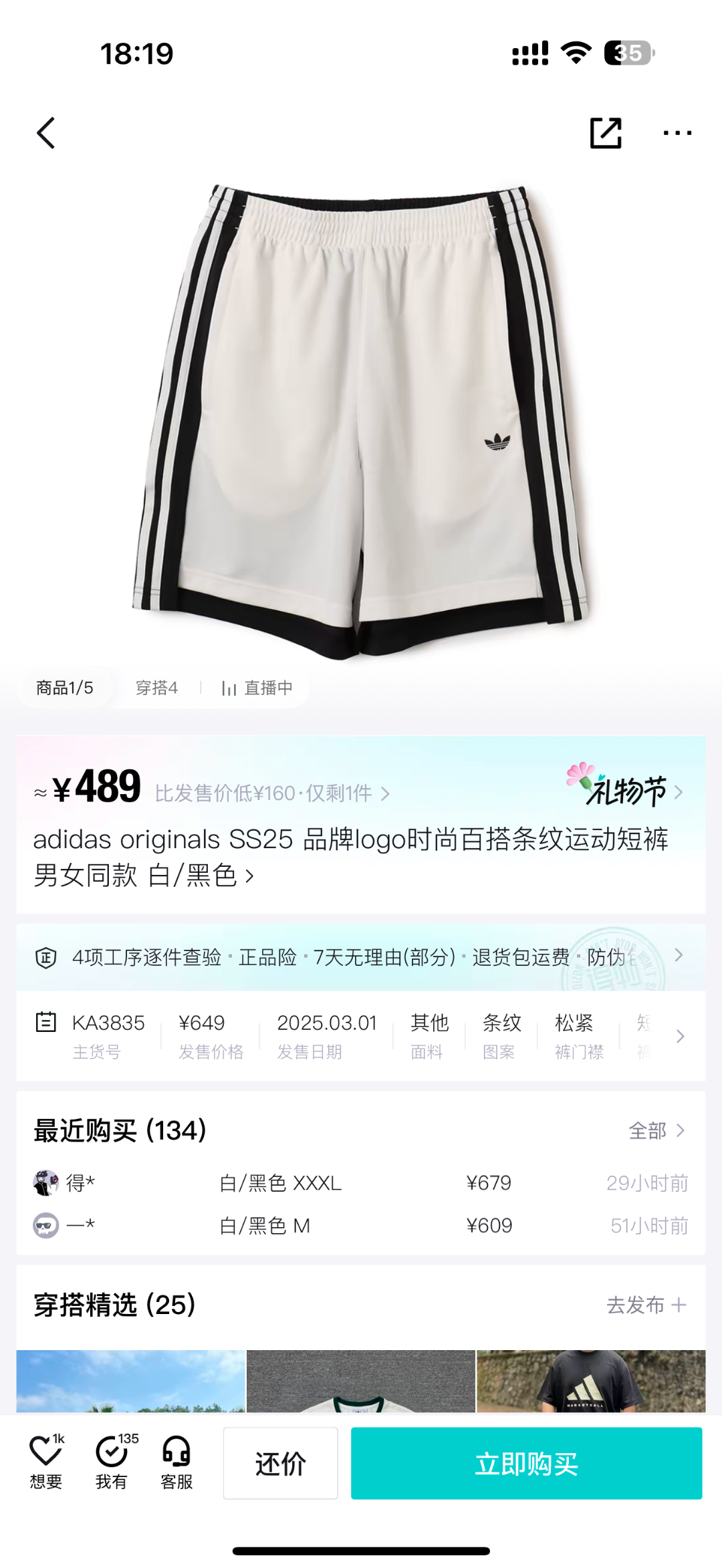Share this product via share icon

point(606,133)
